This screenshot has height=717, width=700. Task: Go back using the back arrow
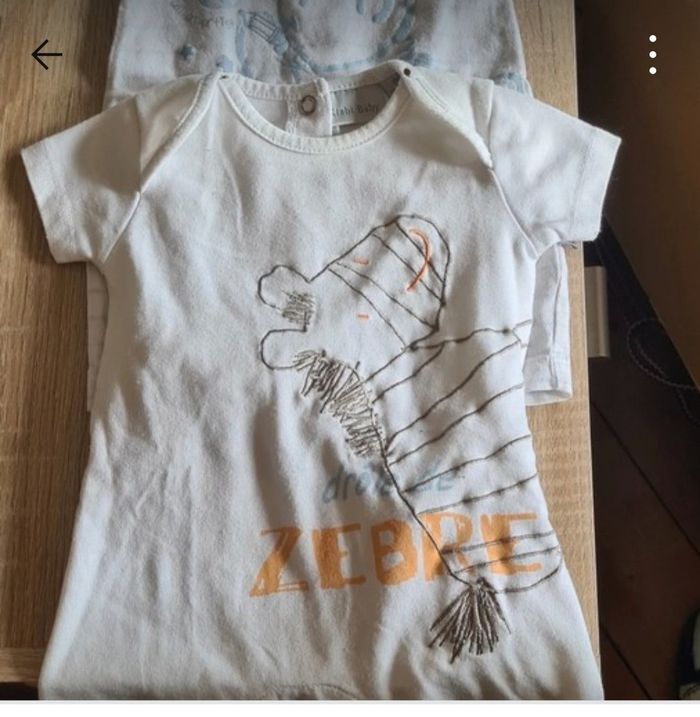click(x=46, y=55)
